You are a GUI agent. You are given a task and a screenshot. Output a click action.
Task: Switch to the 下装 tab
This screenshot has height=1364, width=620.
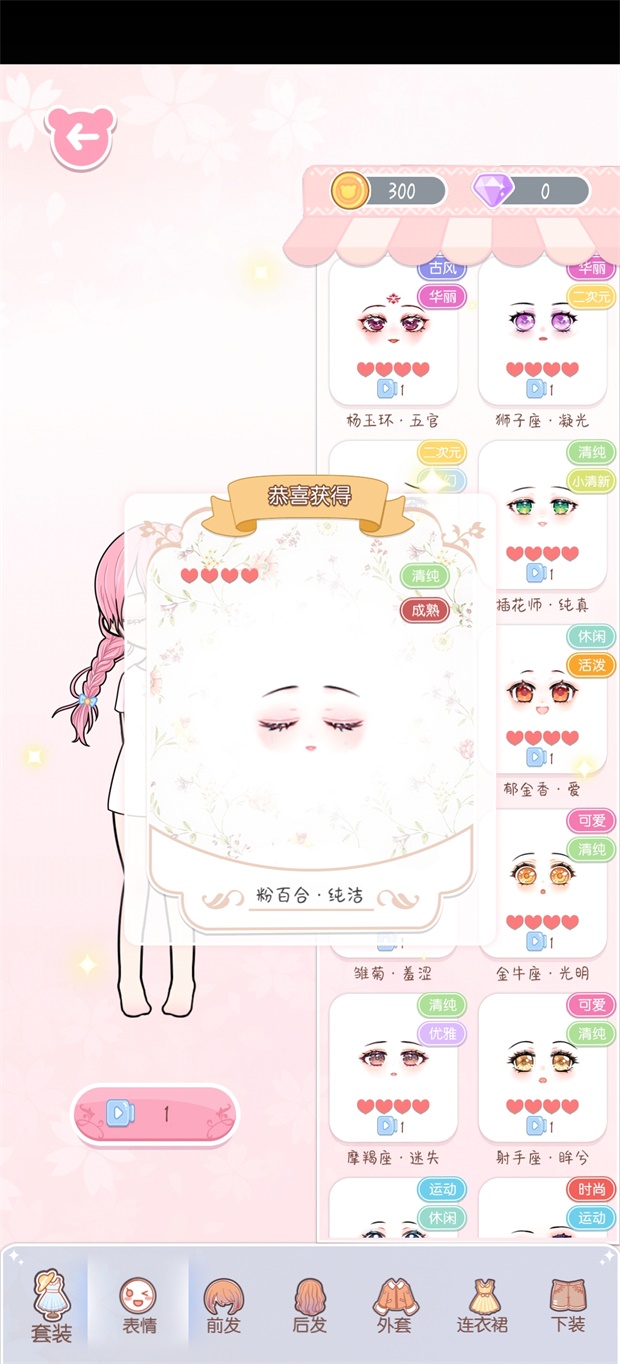568,1305
